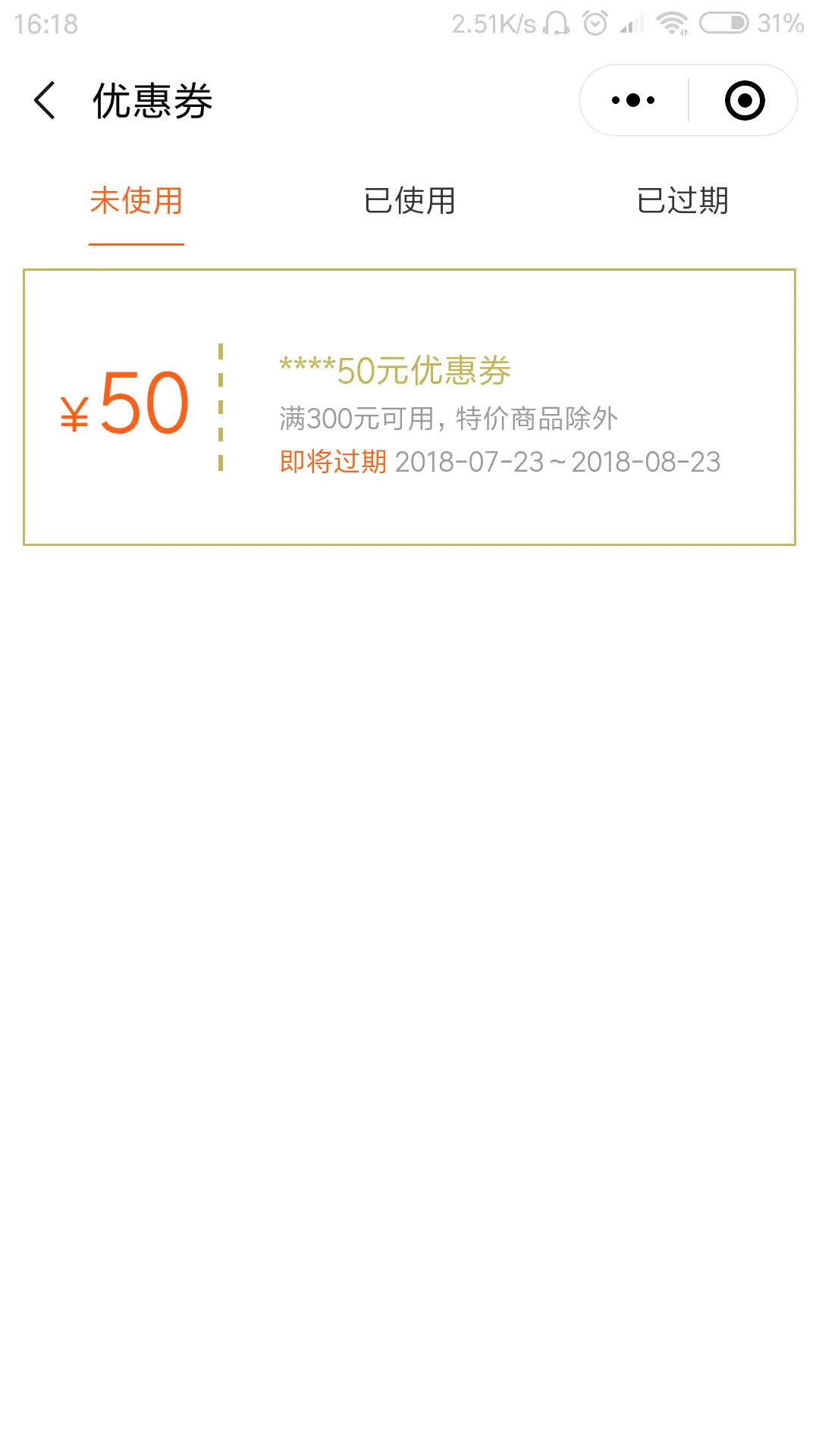Go back from the 优惠券 page

click(45, 100)
